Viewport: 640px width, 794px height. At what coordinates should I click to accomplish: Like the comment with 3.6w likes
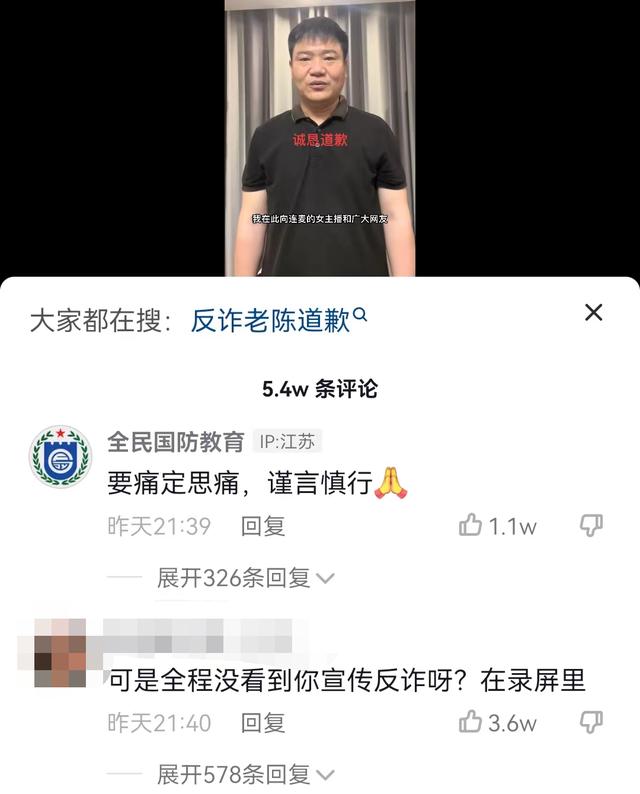point(471,722)
